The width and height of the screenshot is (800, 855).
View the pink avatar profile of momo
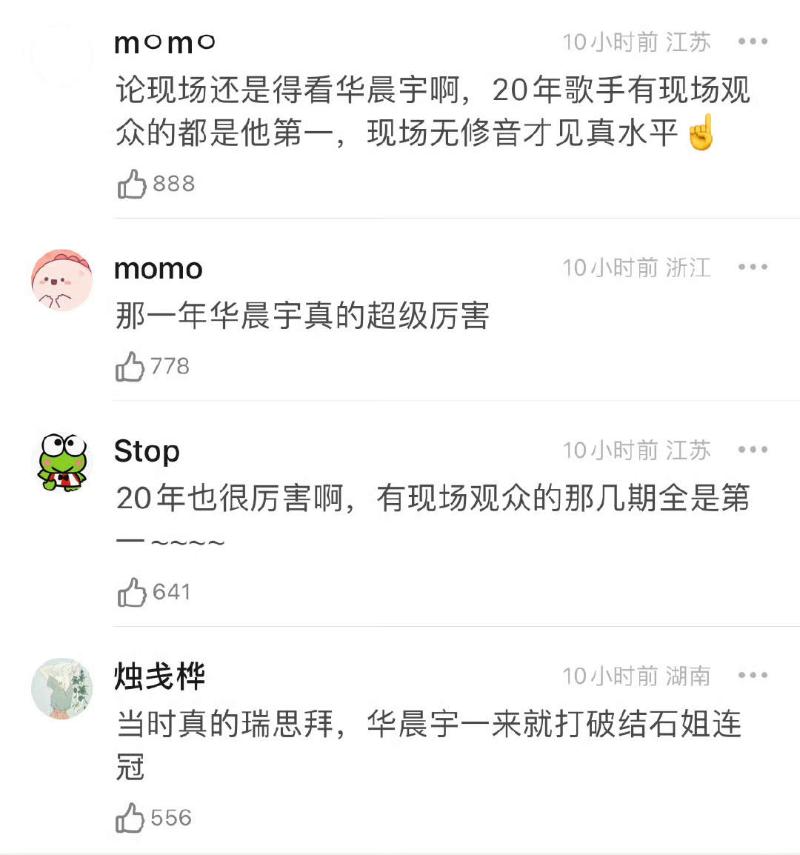point(62,280)
